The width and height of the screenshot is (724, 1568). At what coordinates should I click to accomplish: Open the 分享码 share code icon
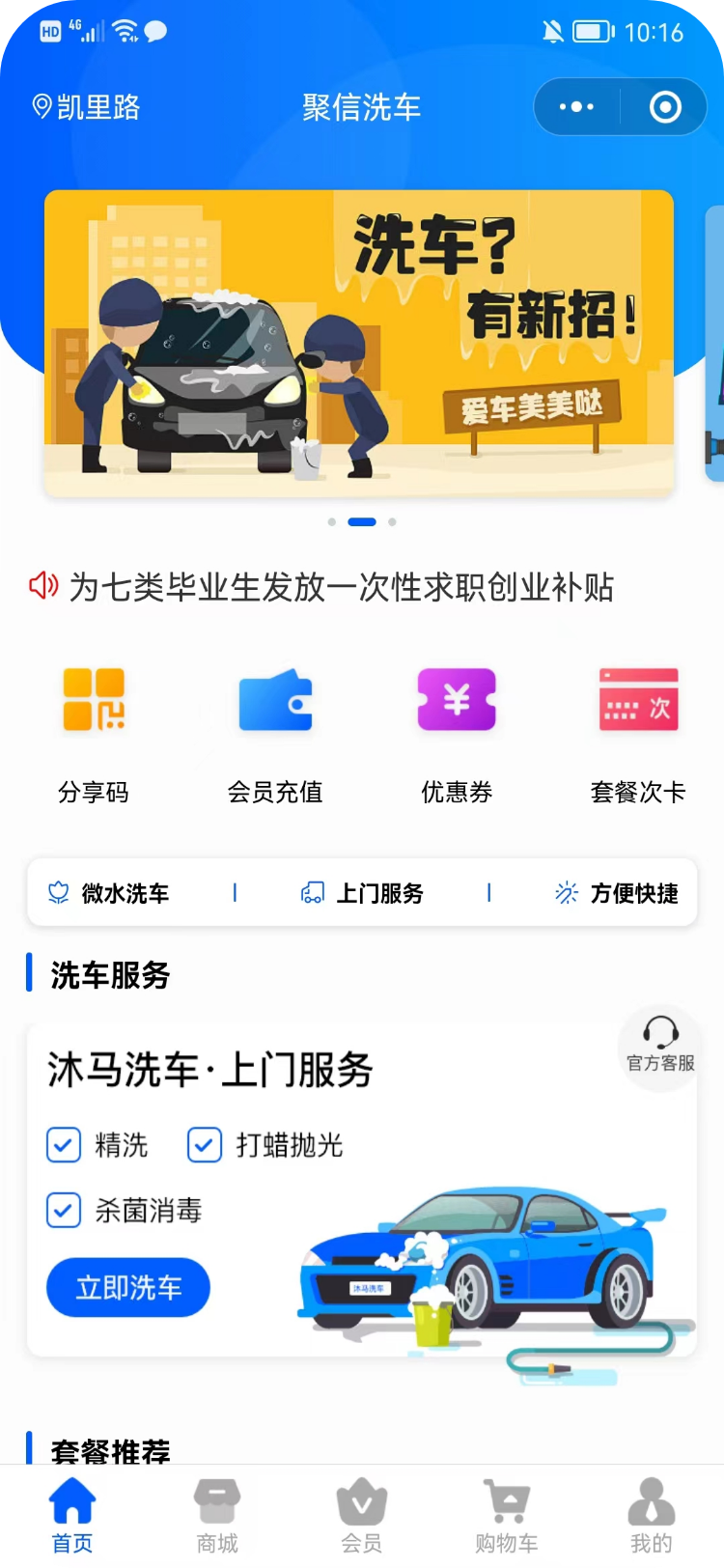pos(94,700)
